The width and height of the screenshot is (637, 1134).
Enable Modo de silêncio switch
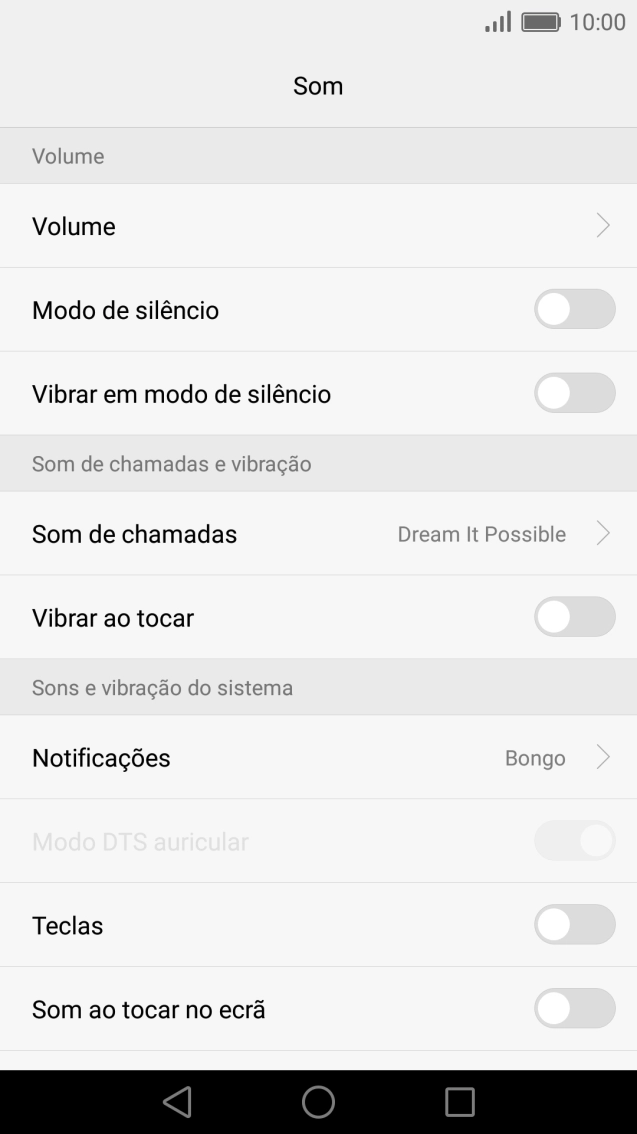point(574,310)
